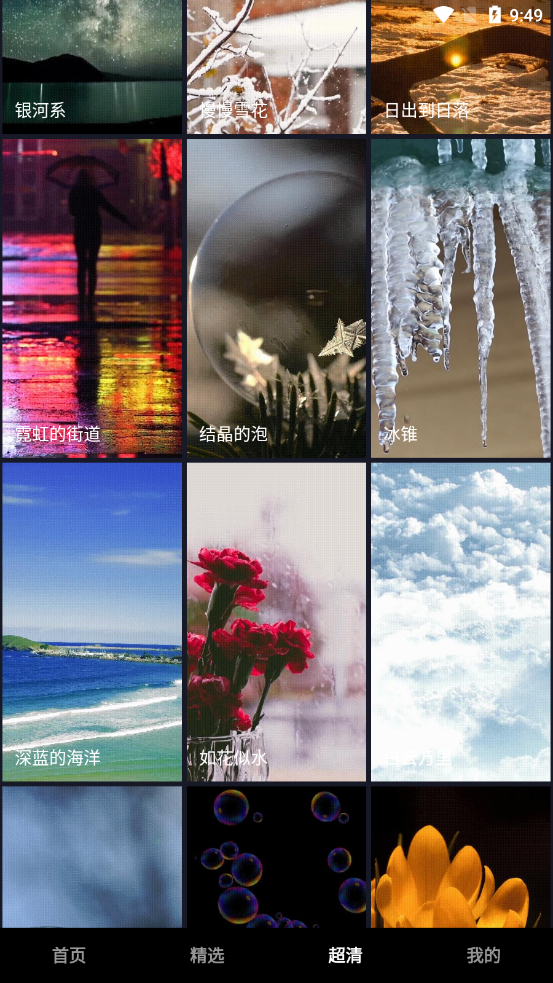Viewport: 553px width, 983px height.
Task: Open the 银河系 wallpaper
Action: pos(92,66)
